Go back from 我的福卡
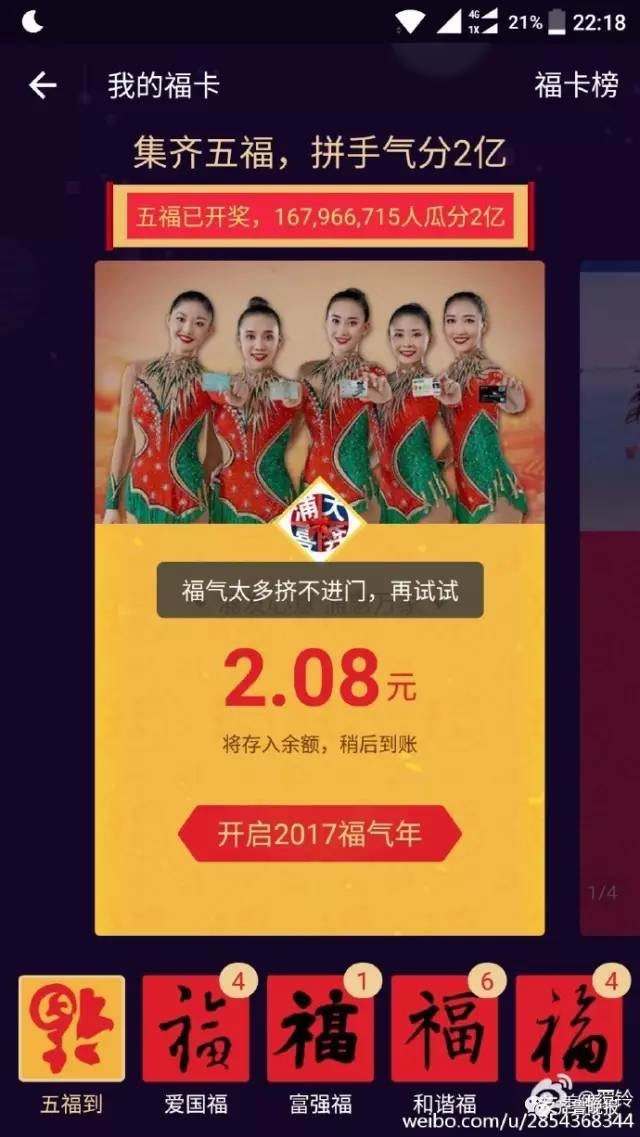The image size is (640, 1137). coord(42,86)
